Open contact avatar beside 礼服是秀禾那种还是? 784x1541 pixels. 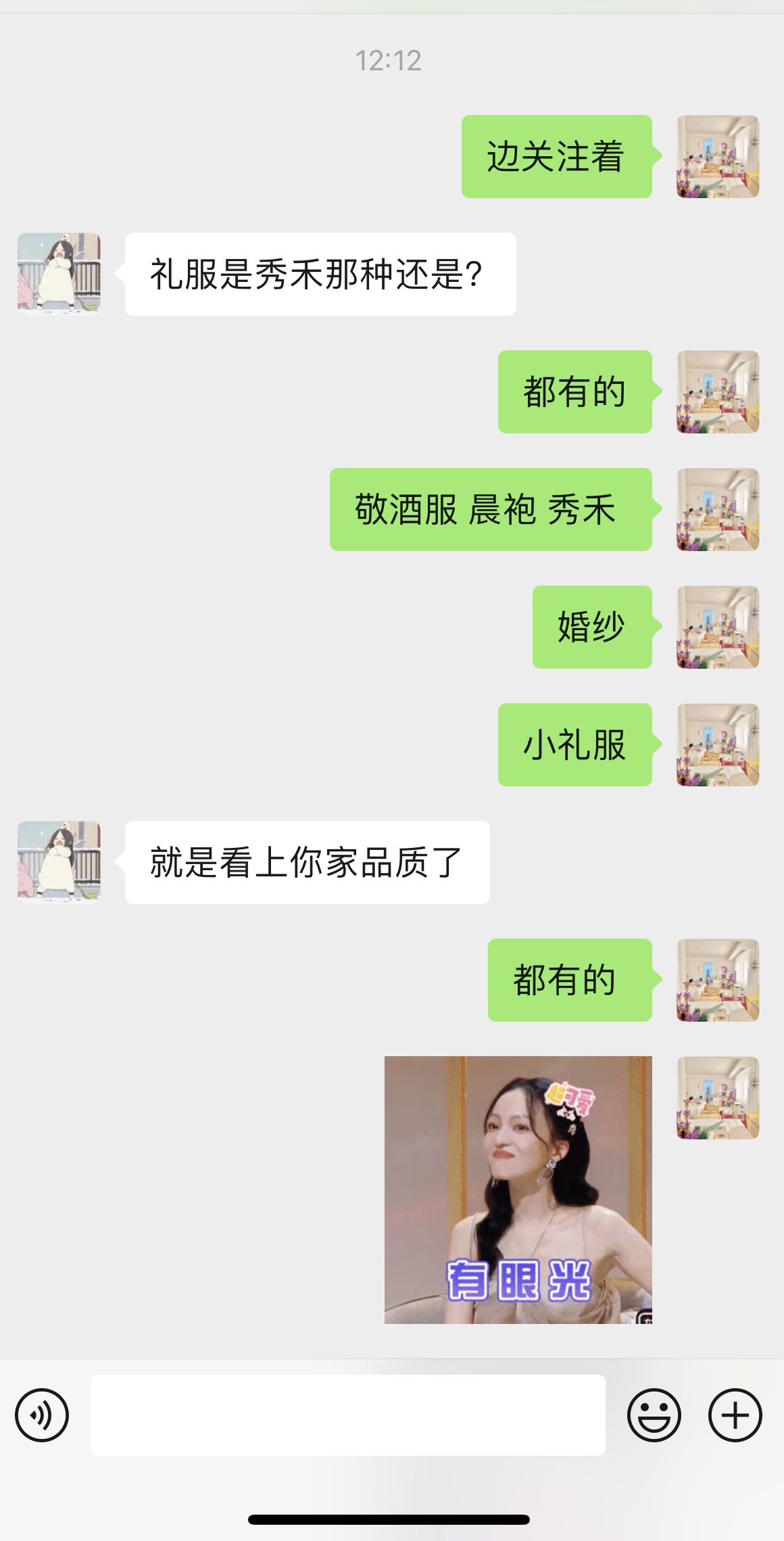point(59,274)
